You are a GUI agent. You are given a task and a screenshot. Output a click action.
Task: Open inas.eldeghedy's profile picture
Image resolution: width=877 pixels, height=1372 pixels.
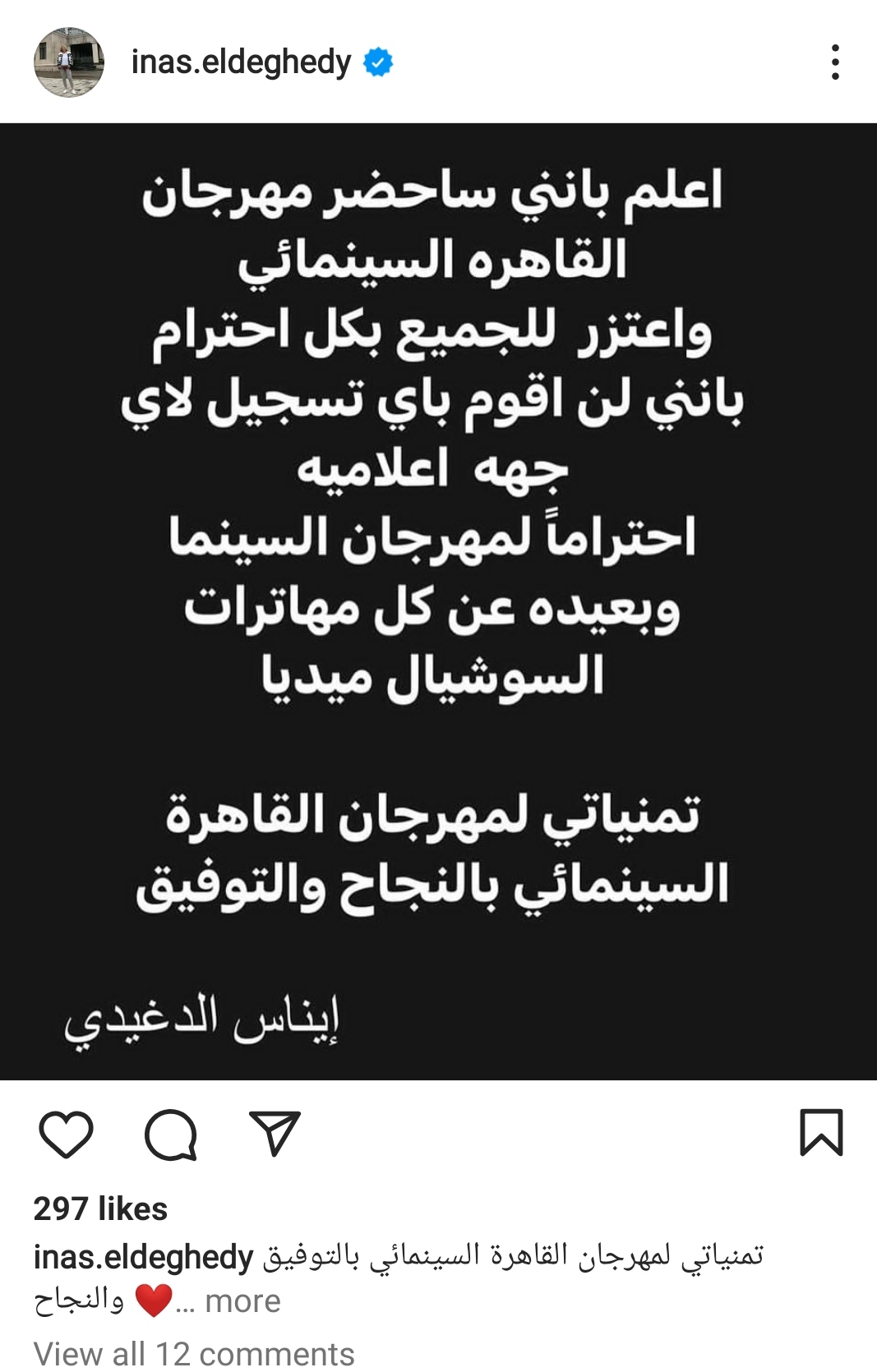click(x=69, y=62)
